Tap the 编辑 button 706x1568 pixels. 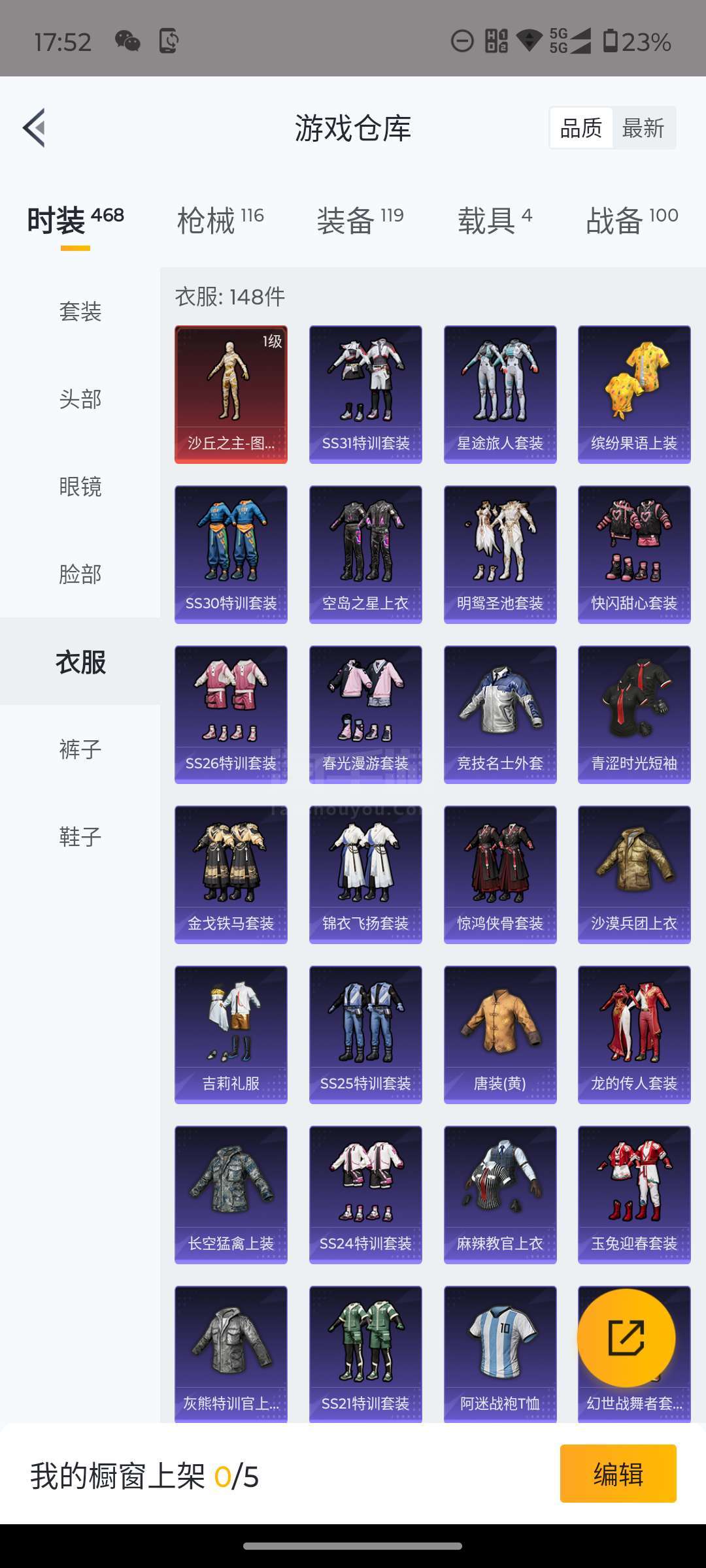618,1473
